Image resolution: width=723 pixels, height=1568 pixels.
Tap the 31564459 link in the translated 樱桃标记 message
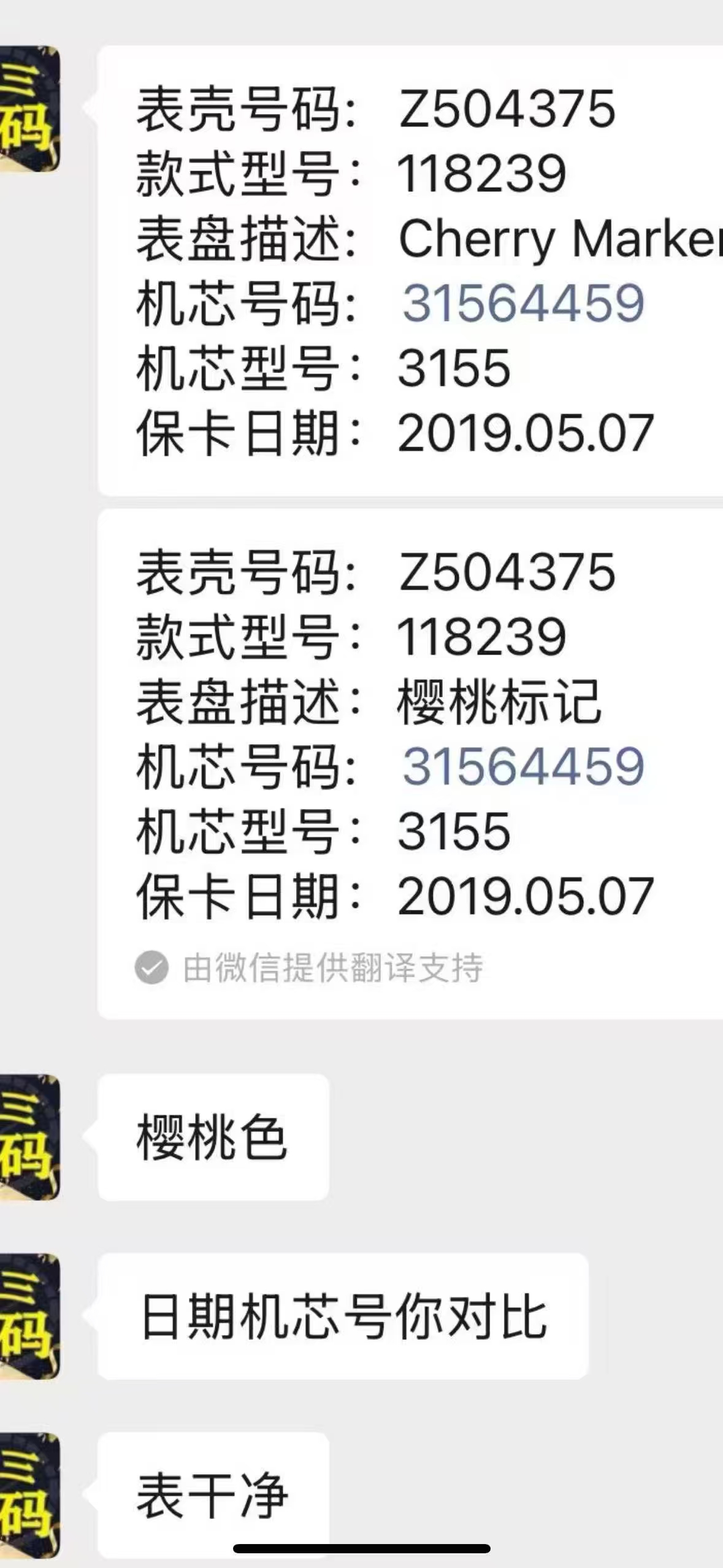(522, 766)
